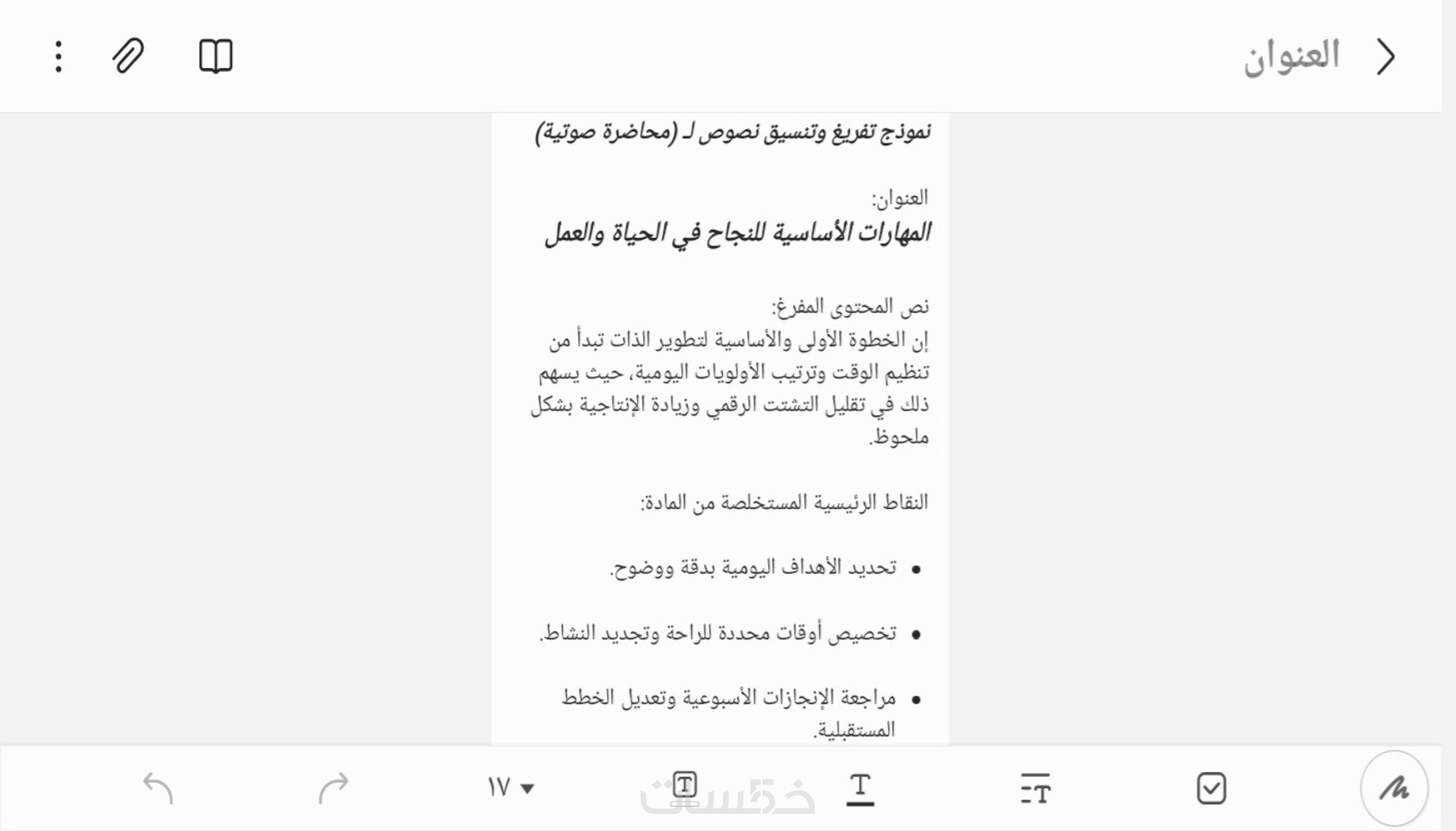The image size is (1456, 831).
Task: Open the font size 17 dropdown
Action: coord(510,787)
